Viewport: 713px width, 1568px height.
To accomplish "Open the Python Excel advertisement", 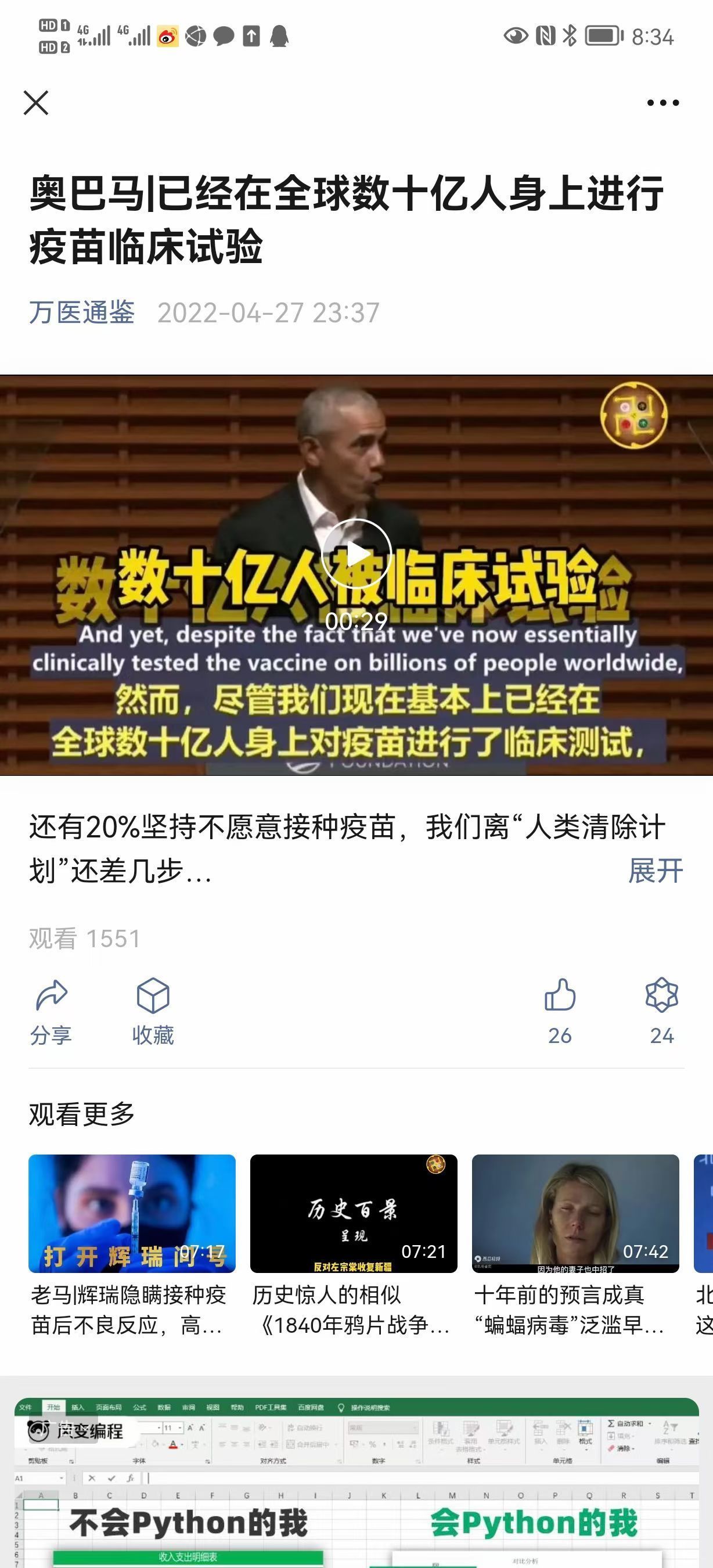I will (356, 1485).
